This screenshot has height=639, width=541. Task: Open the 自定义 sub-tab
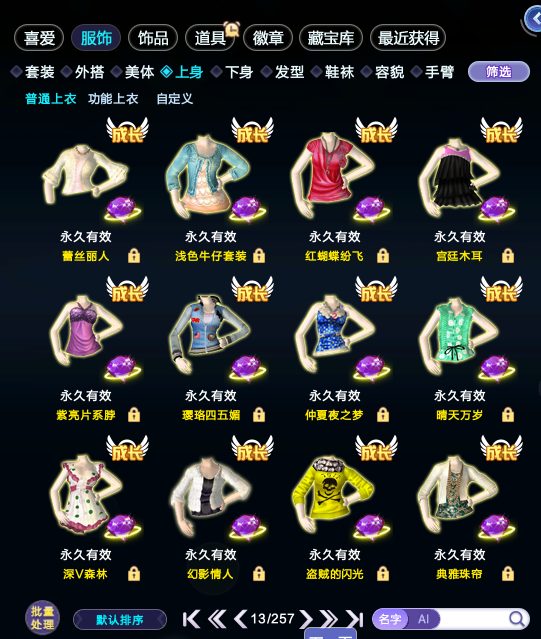[x=174, y=99]
